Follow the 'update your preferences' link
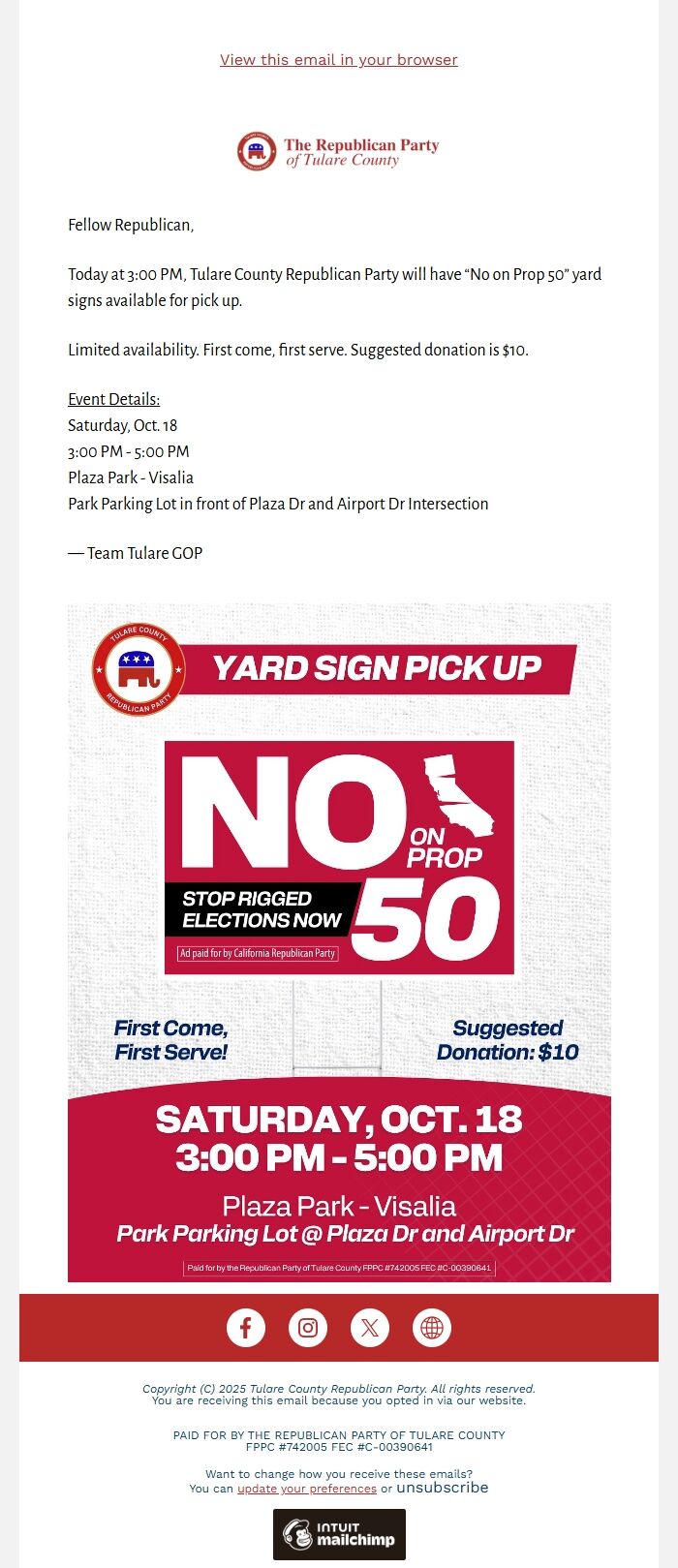678x1568 pixels. tap(307, 1489)
